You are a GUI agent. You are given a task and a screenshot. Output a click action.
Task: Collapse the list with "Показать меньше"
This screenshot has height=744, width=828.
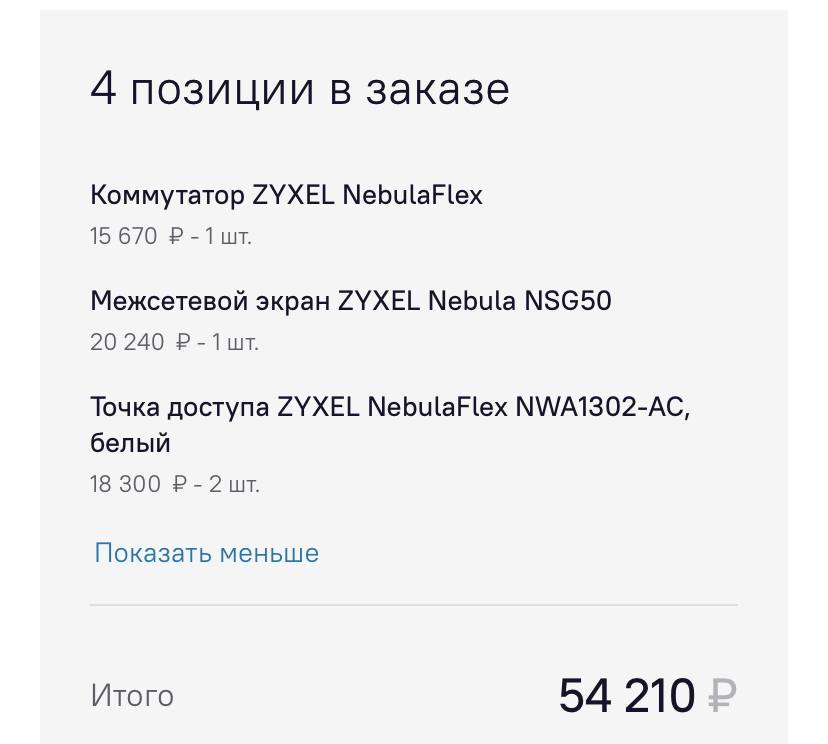206,553
